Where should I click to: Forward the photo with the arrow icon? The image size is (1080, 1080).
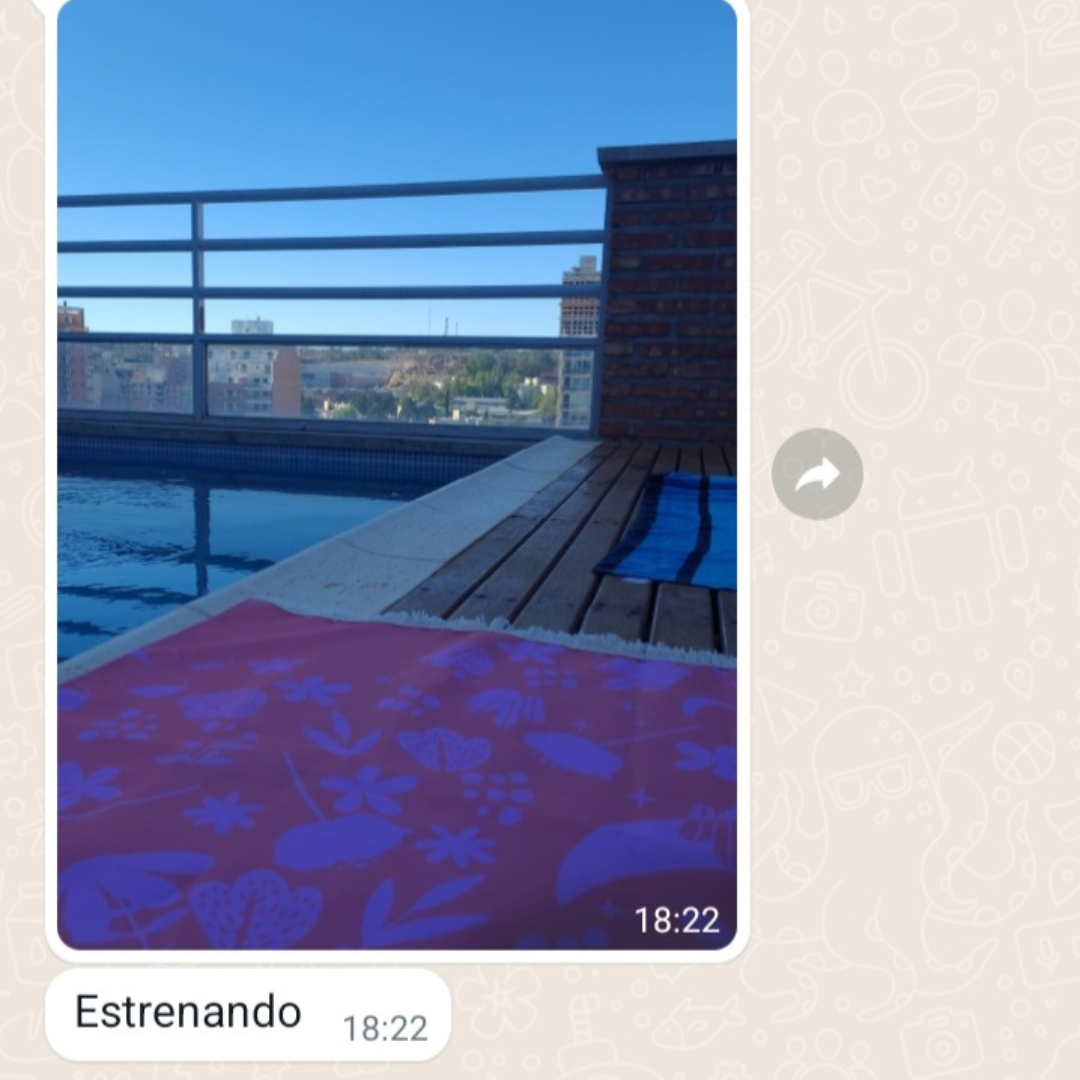pos(817,474)
